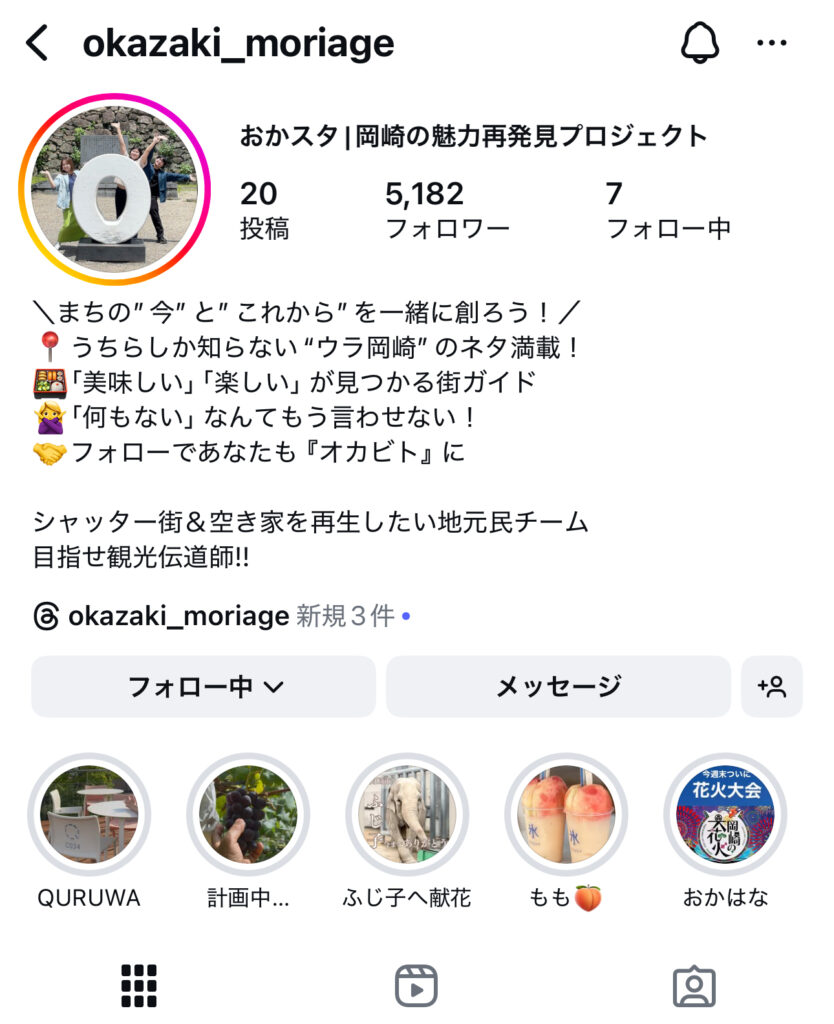Open the three-dot overflow menu
This screenshot has width=834, height=1024.
click(x=772, y=44)
